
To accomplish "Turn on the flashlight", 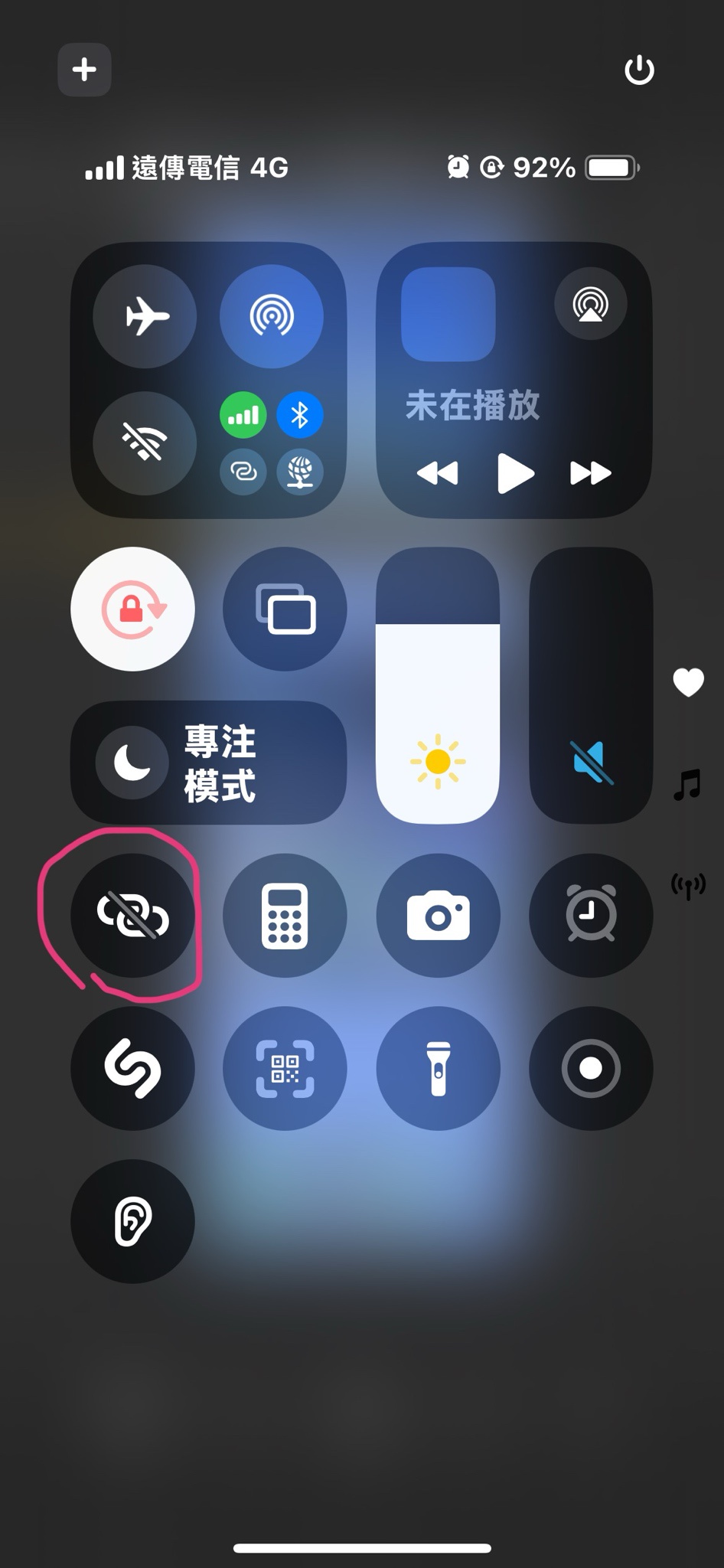I will 438,1068.
